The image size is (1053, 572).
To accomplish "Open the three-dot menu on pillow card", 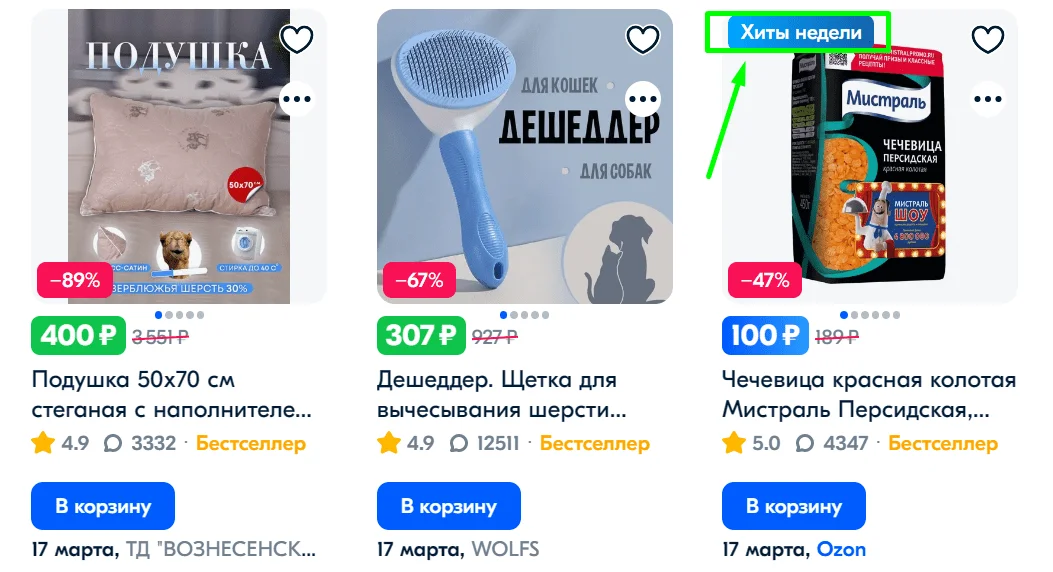I will (297, 99).
